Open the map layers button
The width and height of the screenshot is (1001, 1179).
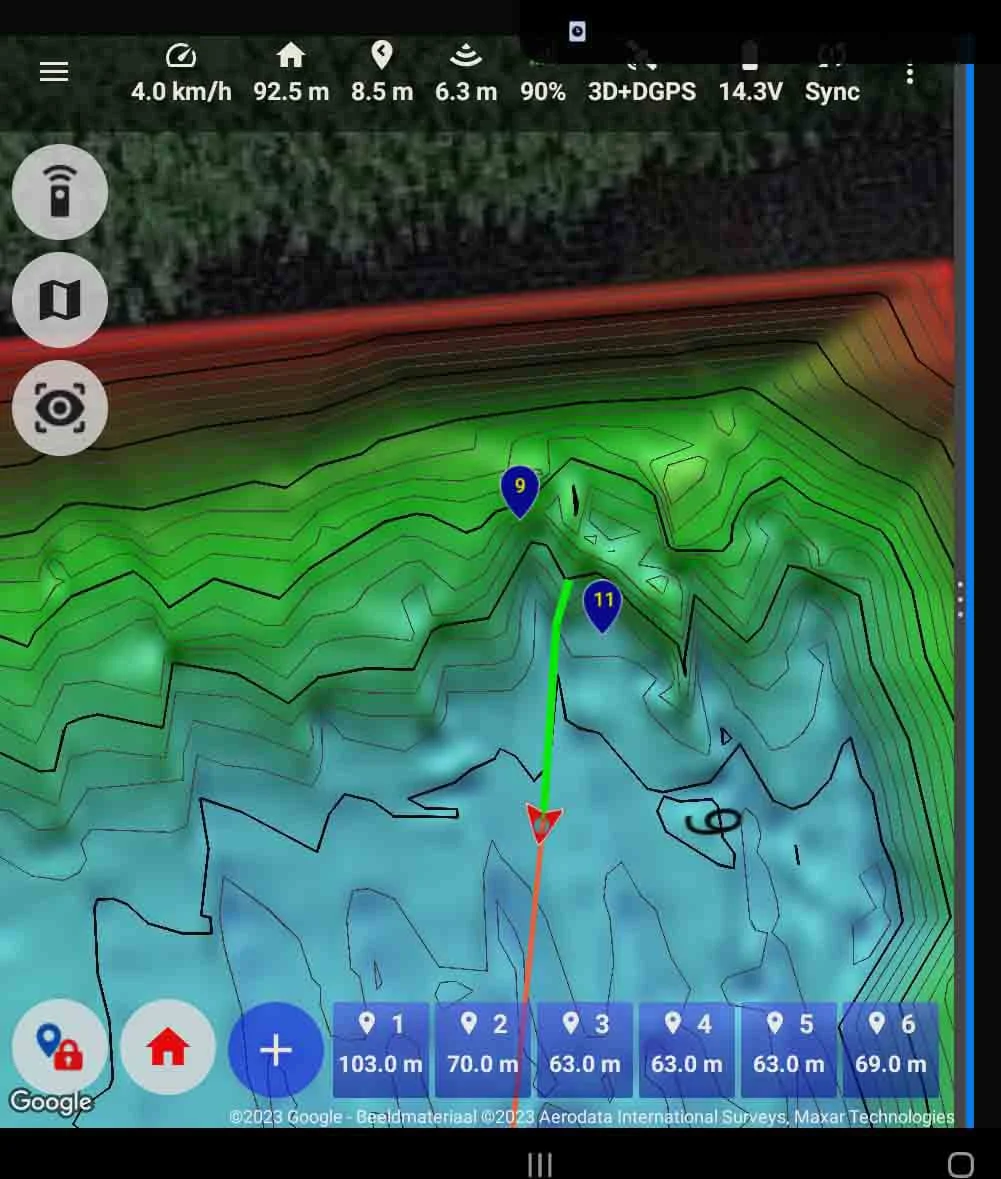click(x=60, y=300)
